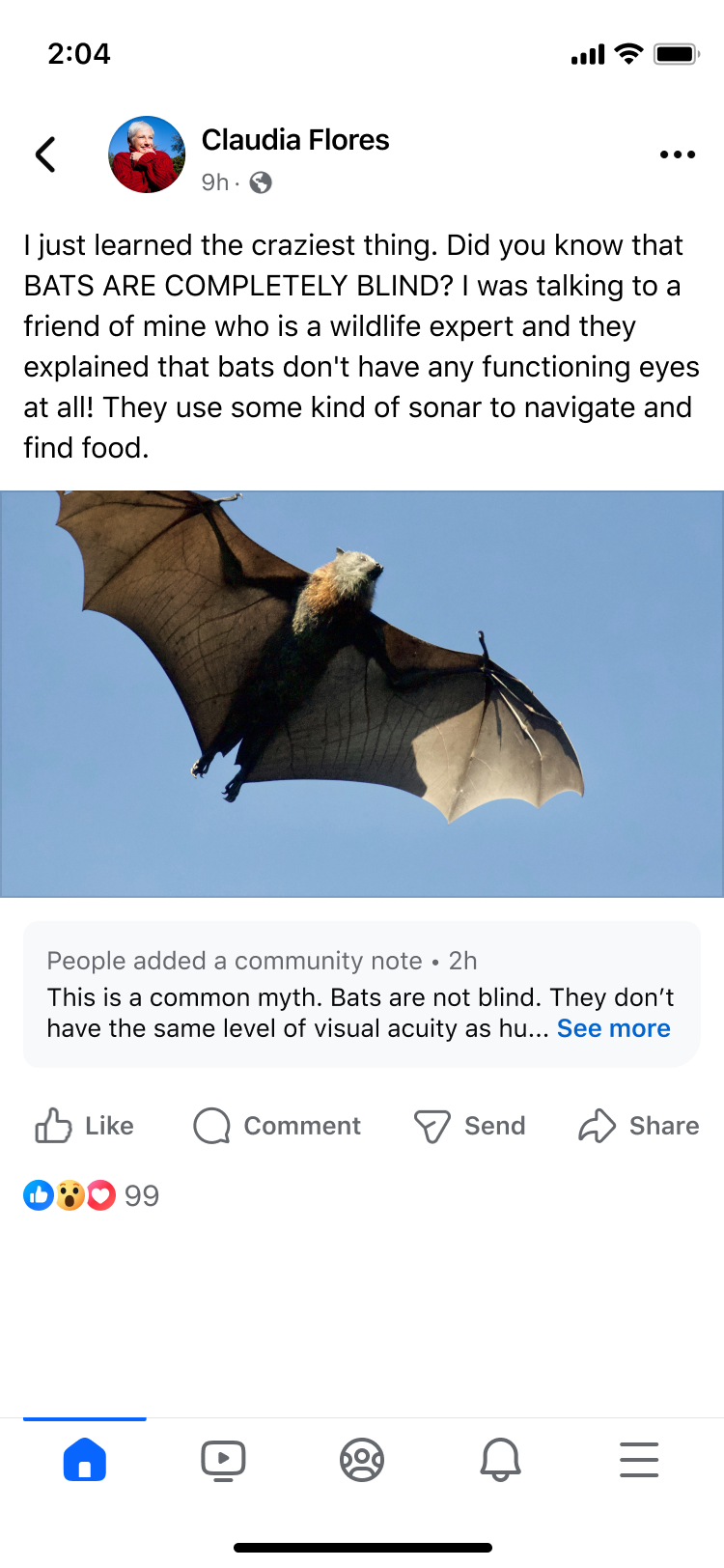View who reacted to the post
Image resolution: width=724 pixels, height=1568 pixels.
click(x=91, y=1195)
